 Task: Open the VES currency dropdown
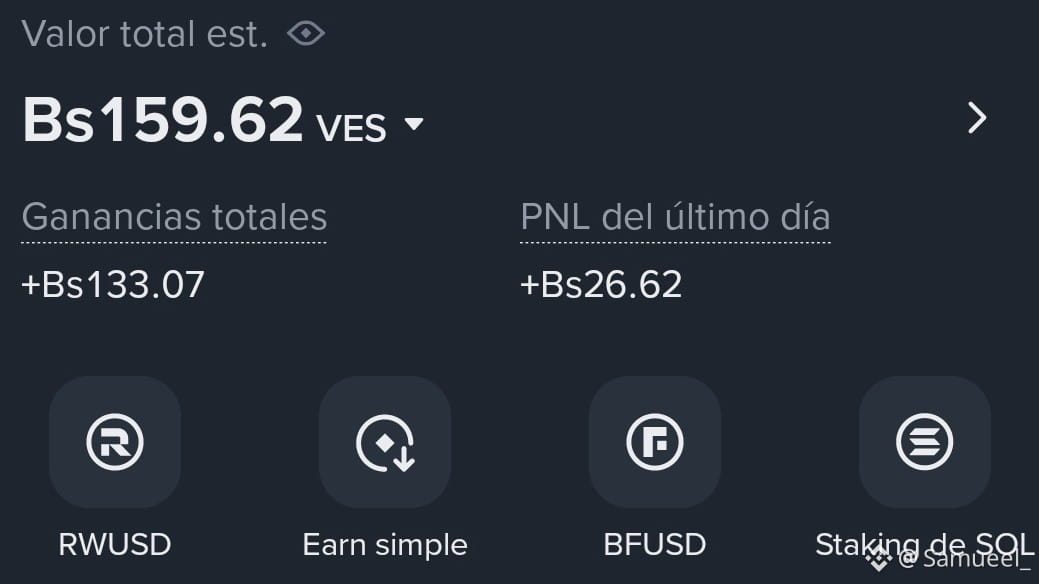(413, 125)
